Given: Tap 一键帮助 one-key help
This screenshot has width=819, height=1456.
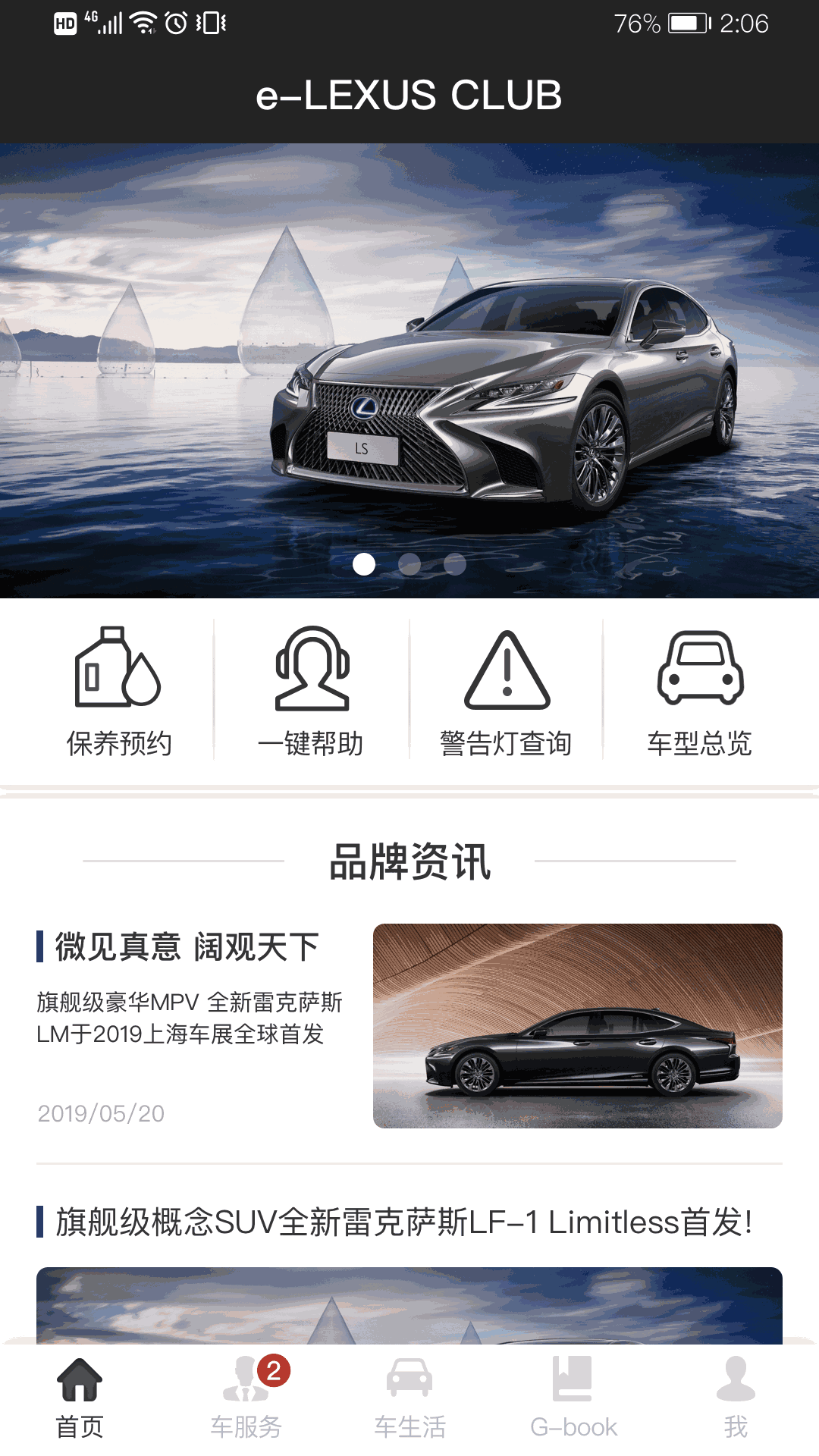Looking at the screenshot, I should point(311,690).
